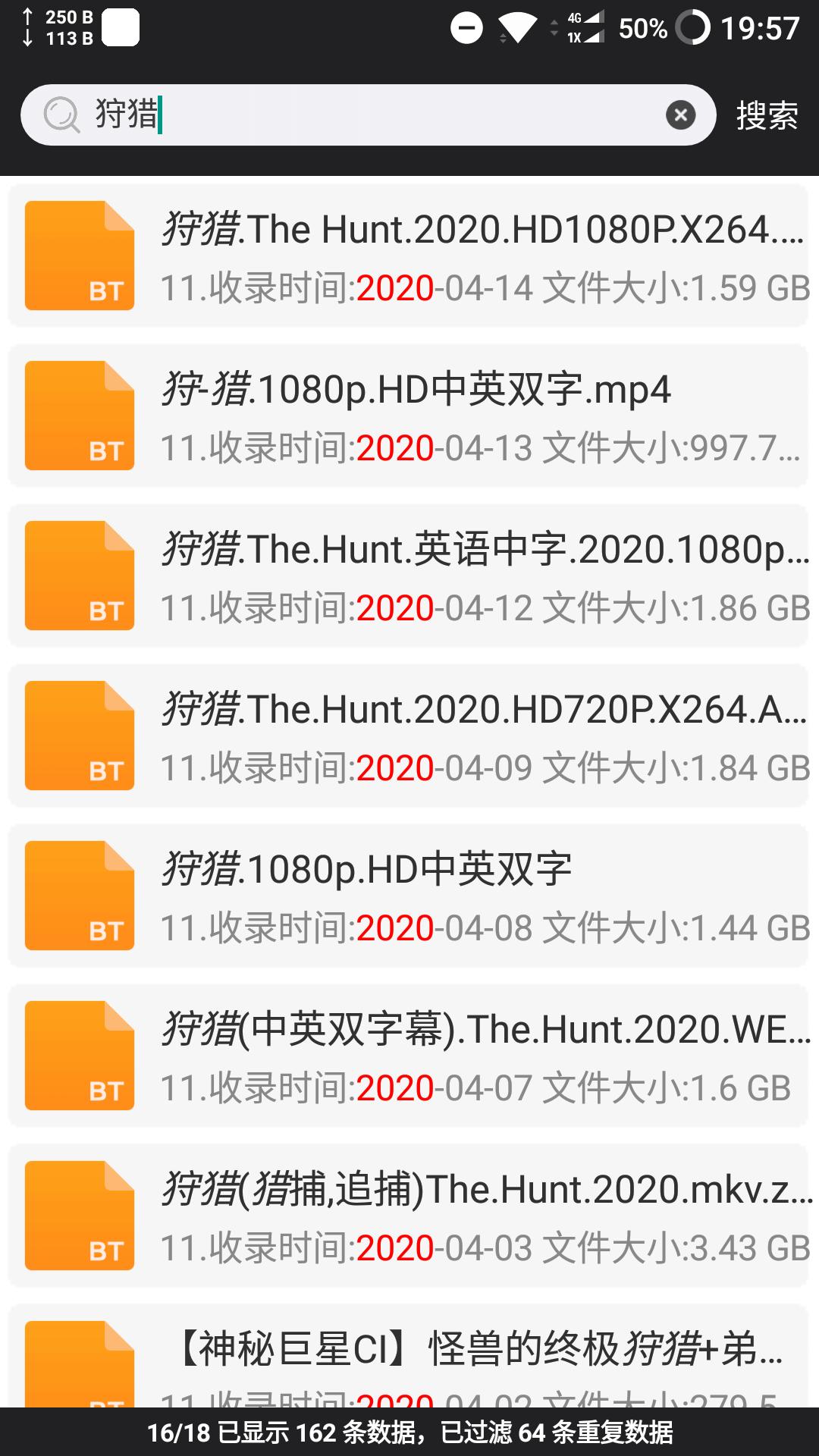Image resolution: width=819 pixels, height=1456 pixels.
Task: Open result 【神秘巨星CI】怪兽的终极狩猎
Action: 408,1356
